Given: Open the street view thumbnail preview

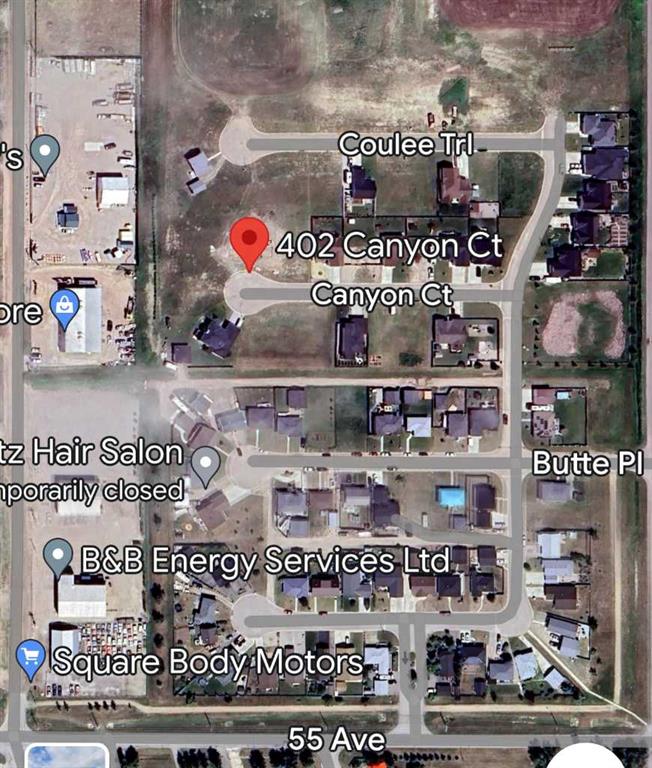Looking at the screenshot, I should 66,756.
